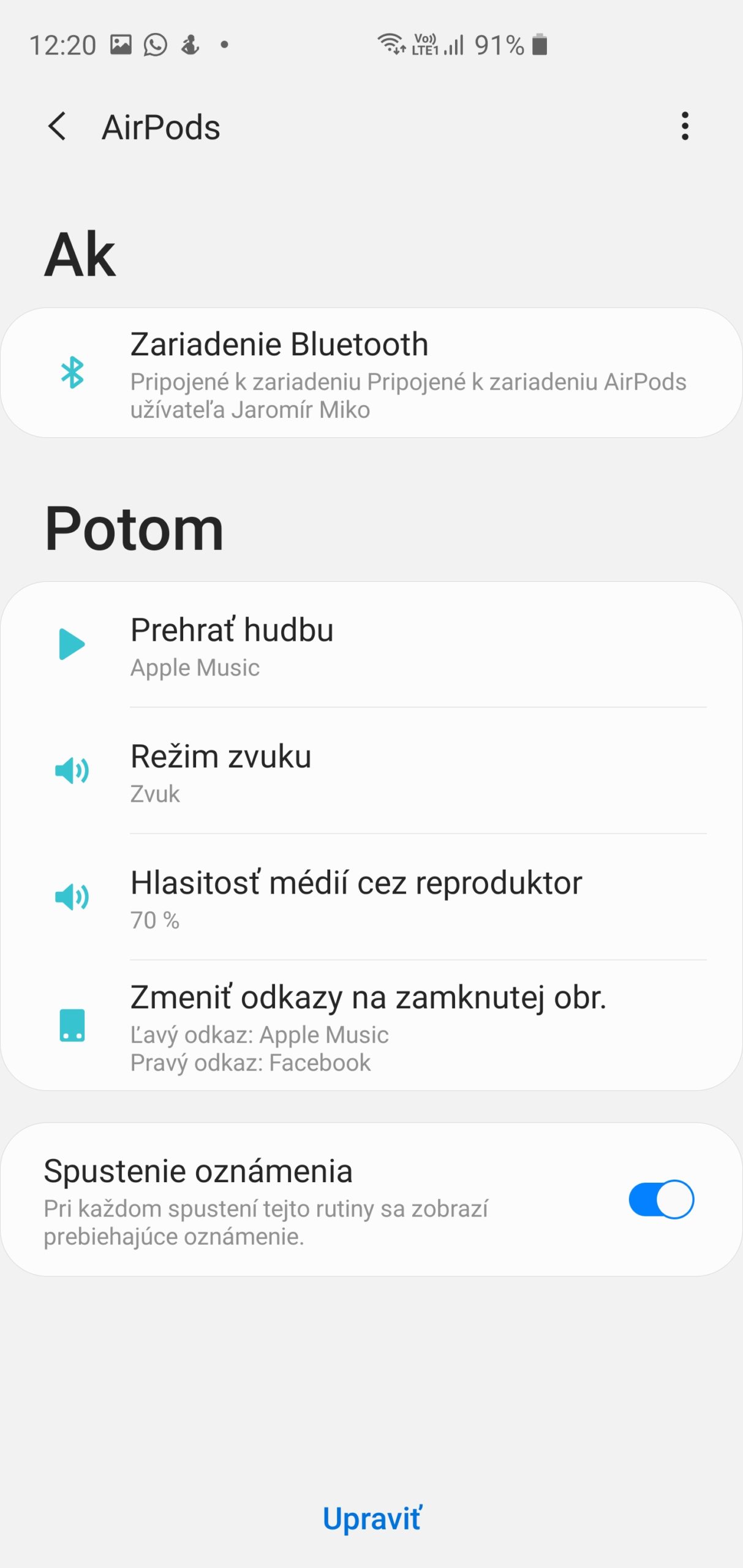Open the Zariadenie Bluetooth condition settings
The height and width of the screenshot is (1568, 743).
[x=371, y=372]
